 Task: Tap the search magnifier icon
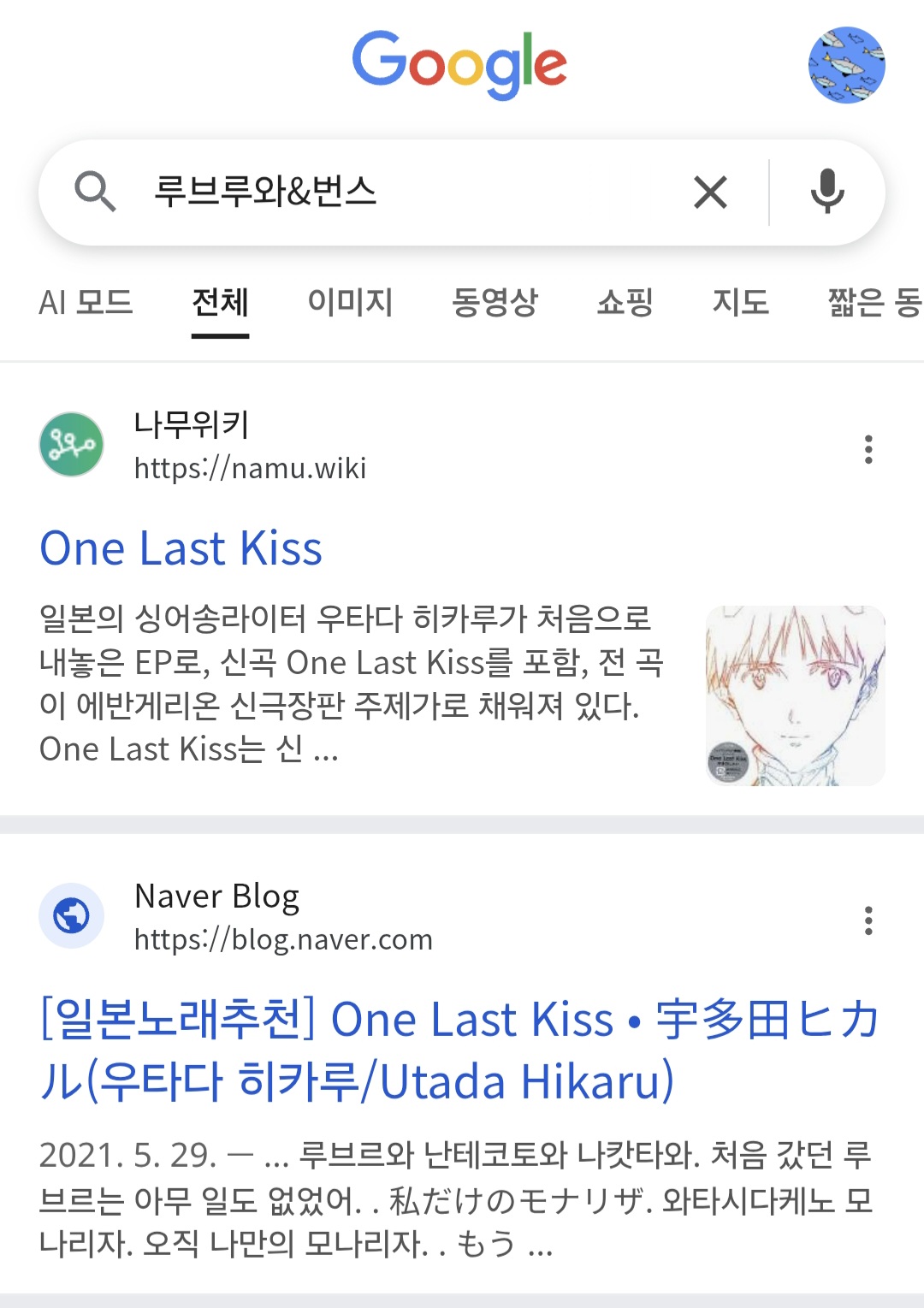pyautogui.click(x=95, y=192)
